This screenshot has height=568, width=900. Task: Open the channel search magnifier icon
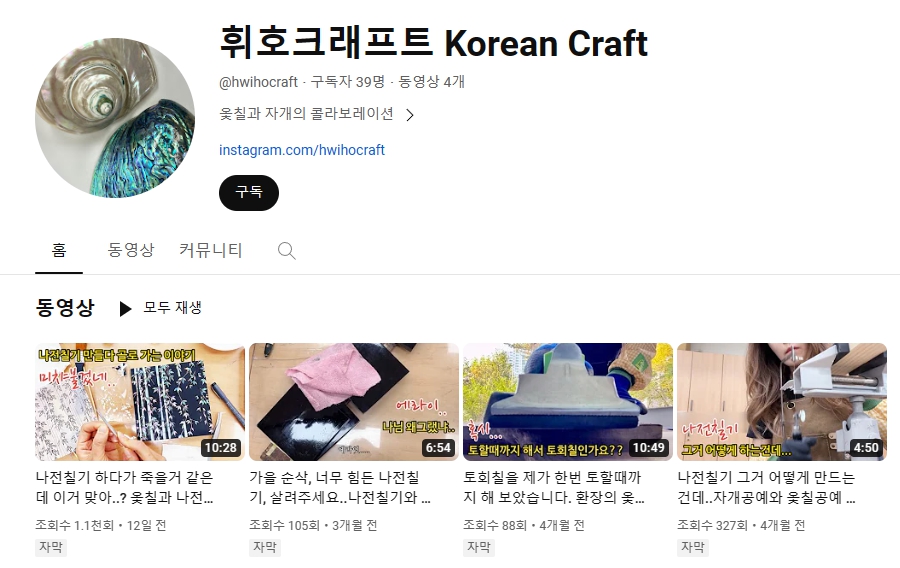[287, 251]
